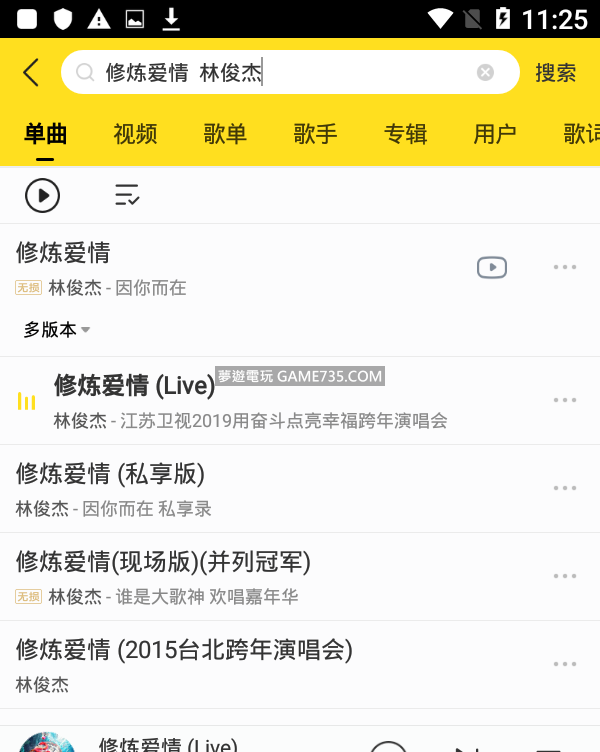Screen dimensions: 600x752
Task: Switch to the 视频 tab
Action: pos(135,134)
